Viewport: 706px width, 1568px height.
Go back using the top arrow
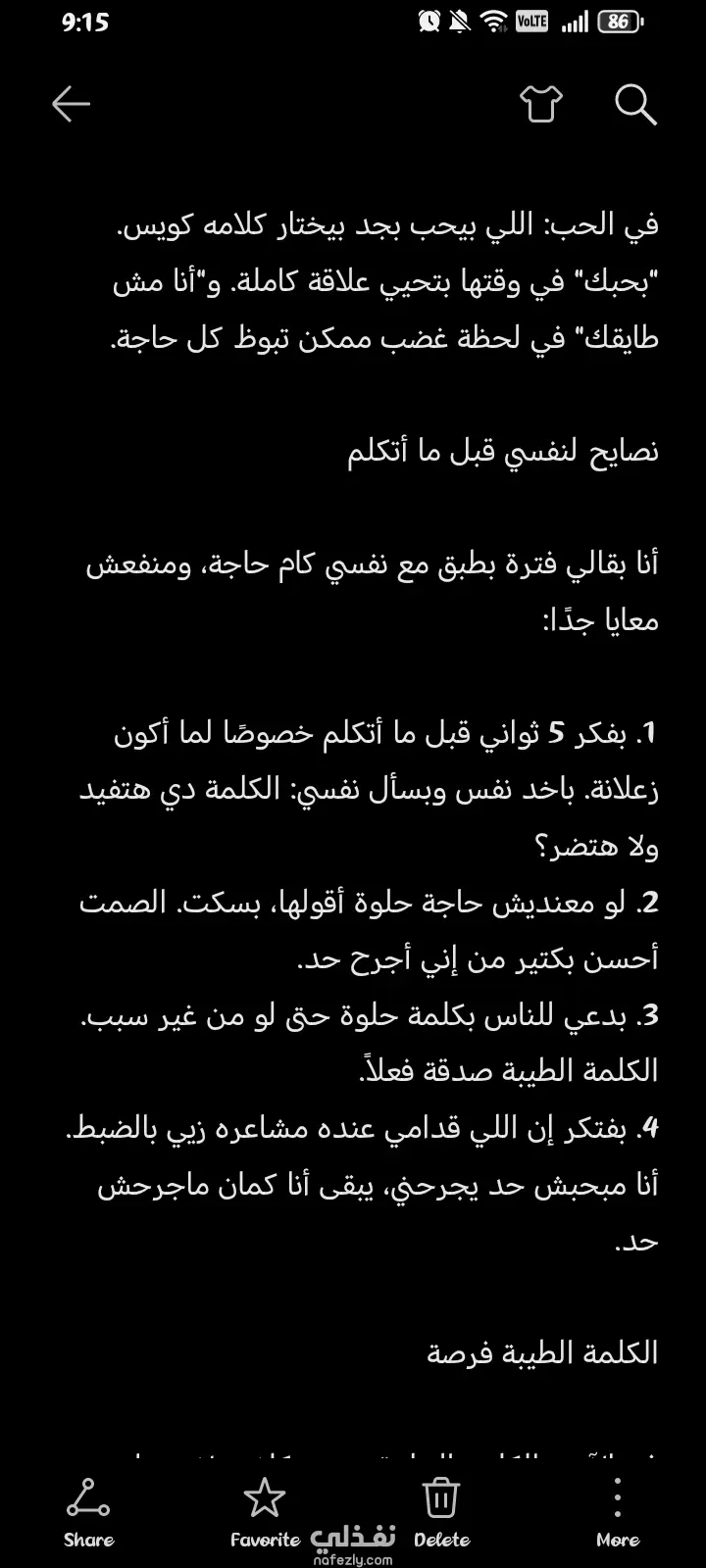(71, 104)
